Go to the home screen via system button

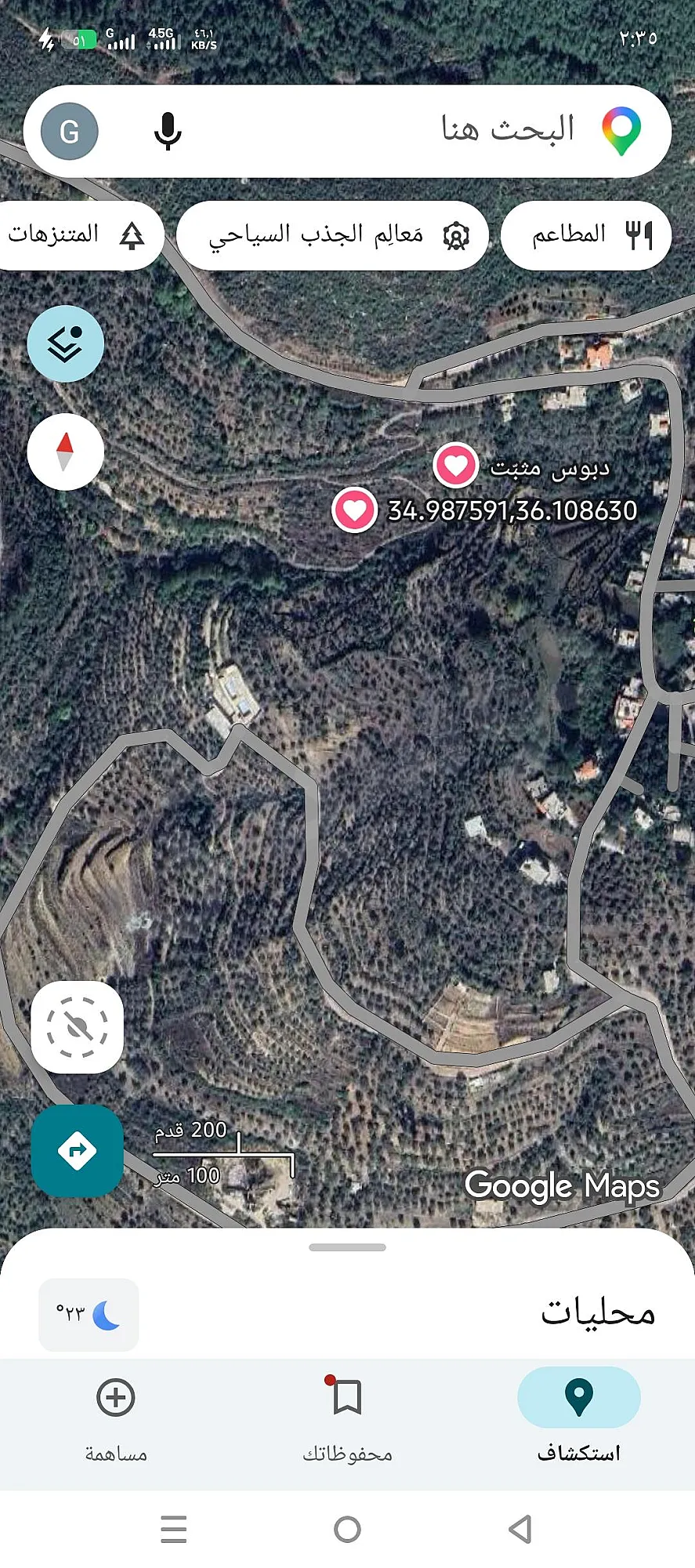[347, 1529]
